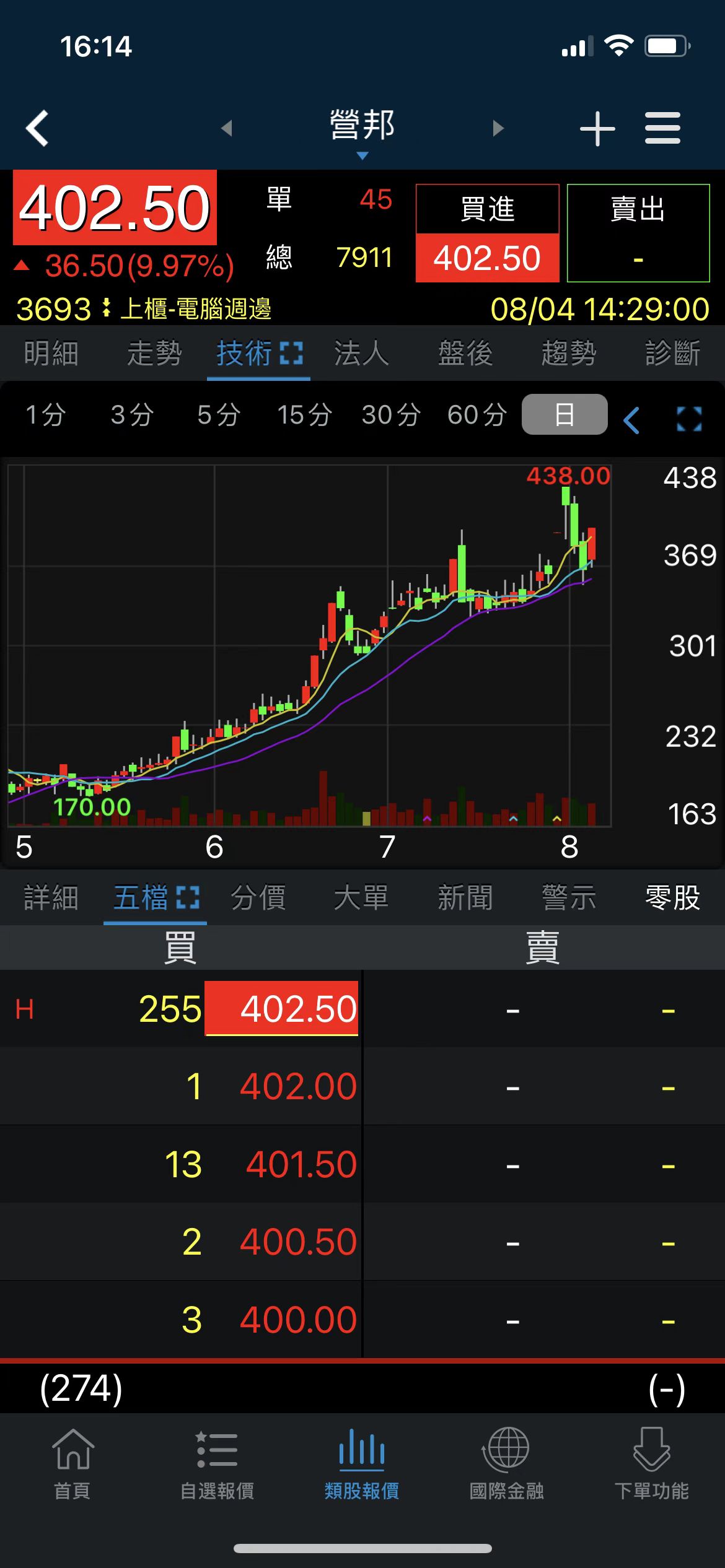Select the 5分 chart interval
This screenshot has width=725, height=1568.
(x=218, y=414)
